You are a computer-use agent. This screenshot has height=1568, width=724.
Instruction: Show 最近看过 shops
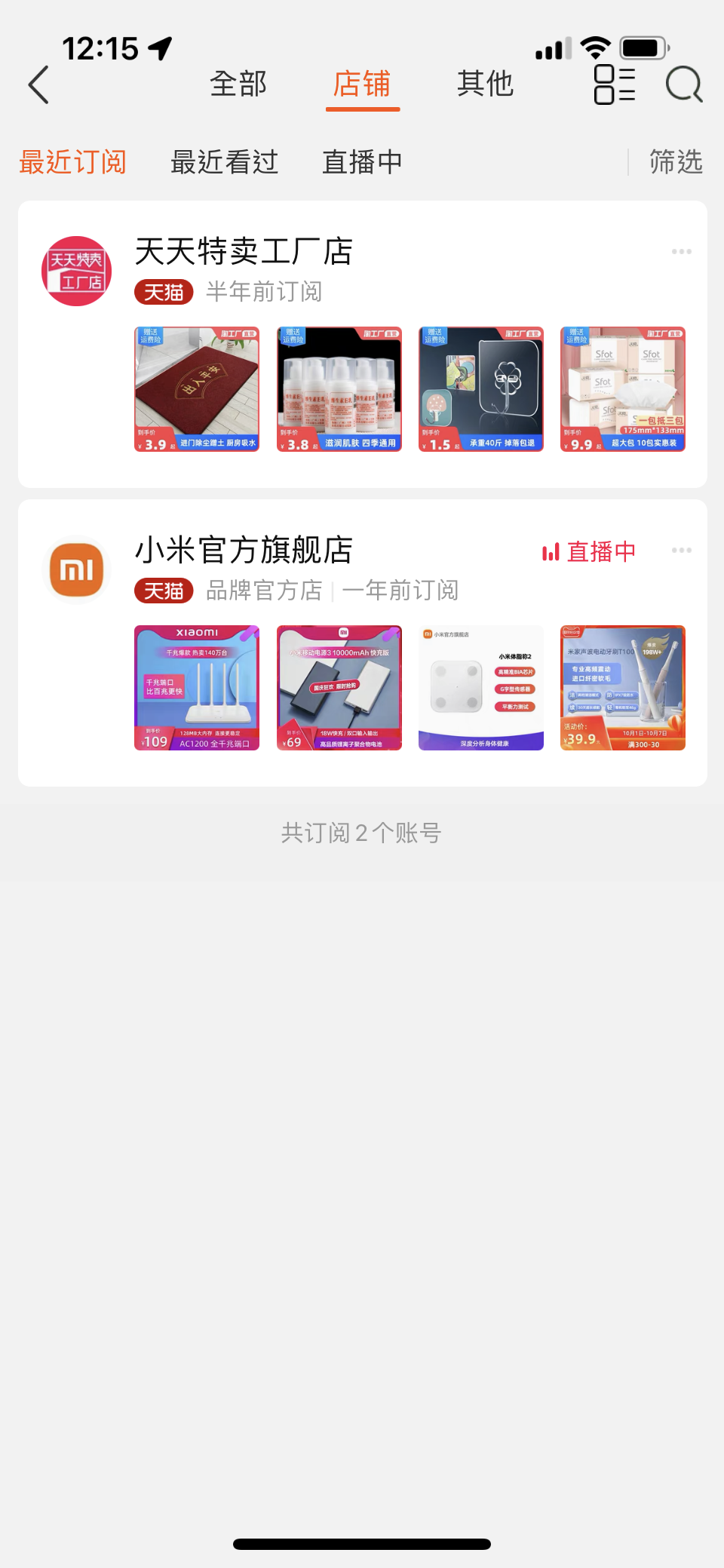click(224, 162)
